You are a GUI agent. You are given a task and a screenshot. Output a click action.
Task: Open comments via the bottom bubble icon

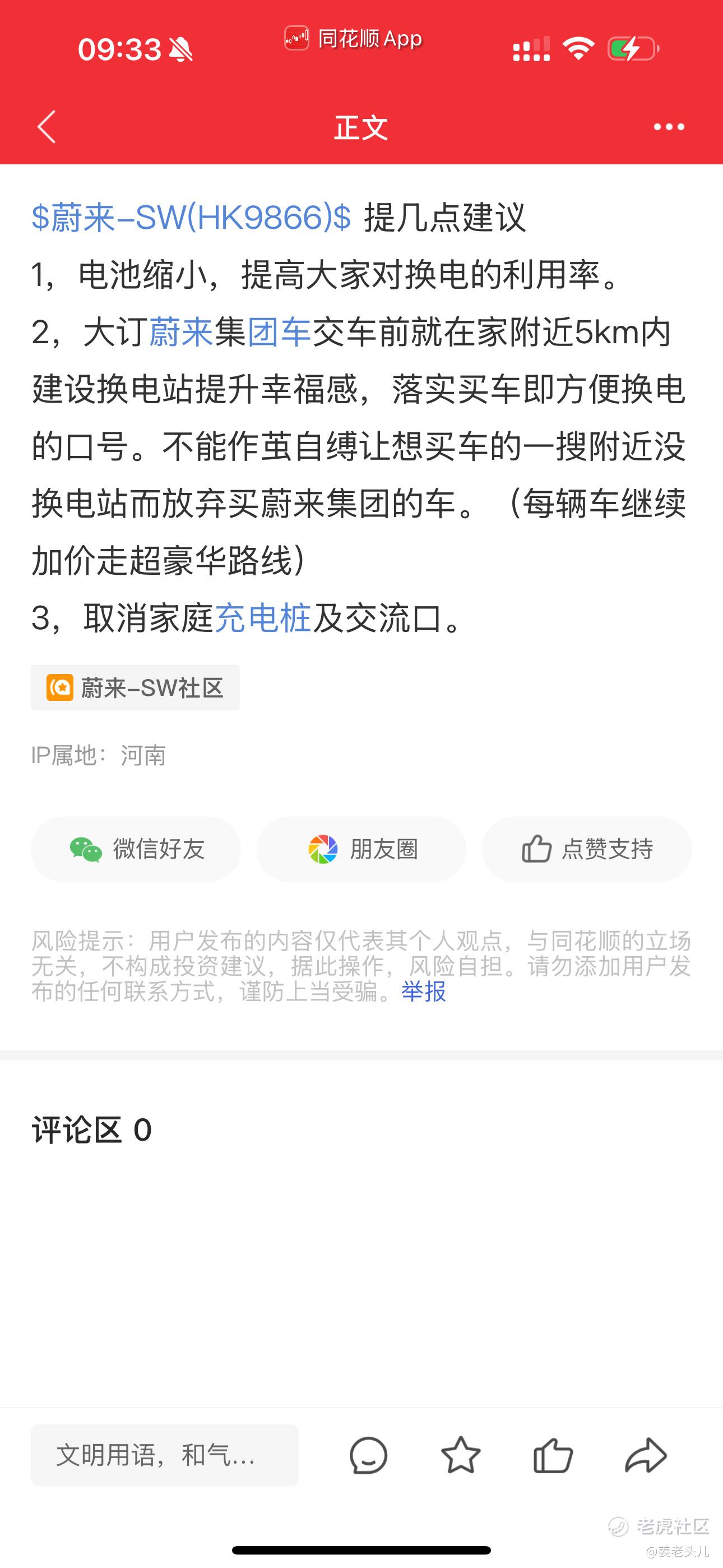click(368, 1455)
